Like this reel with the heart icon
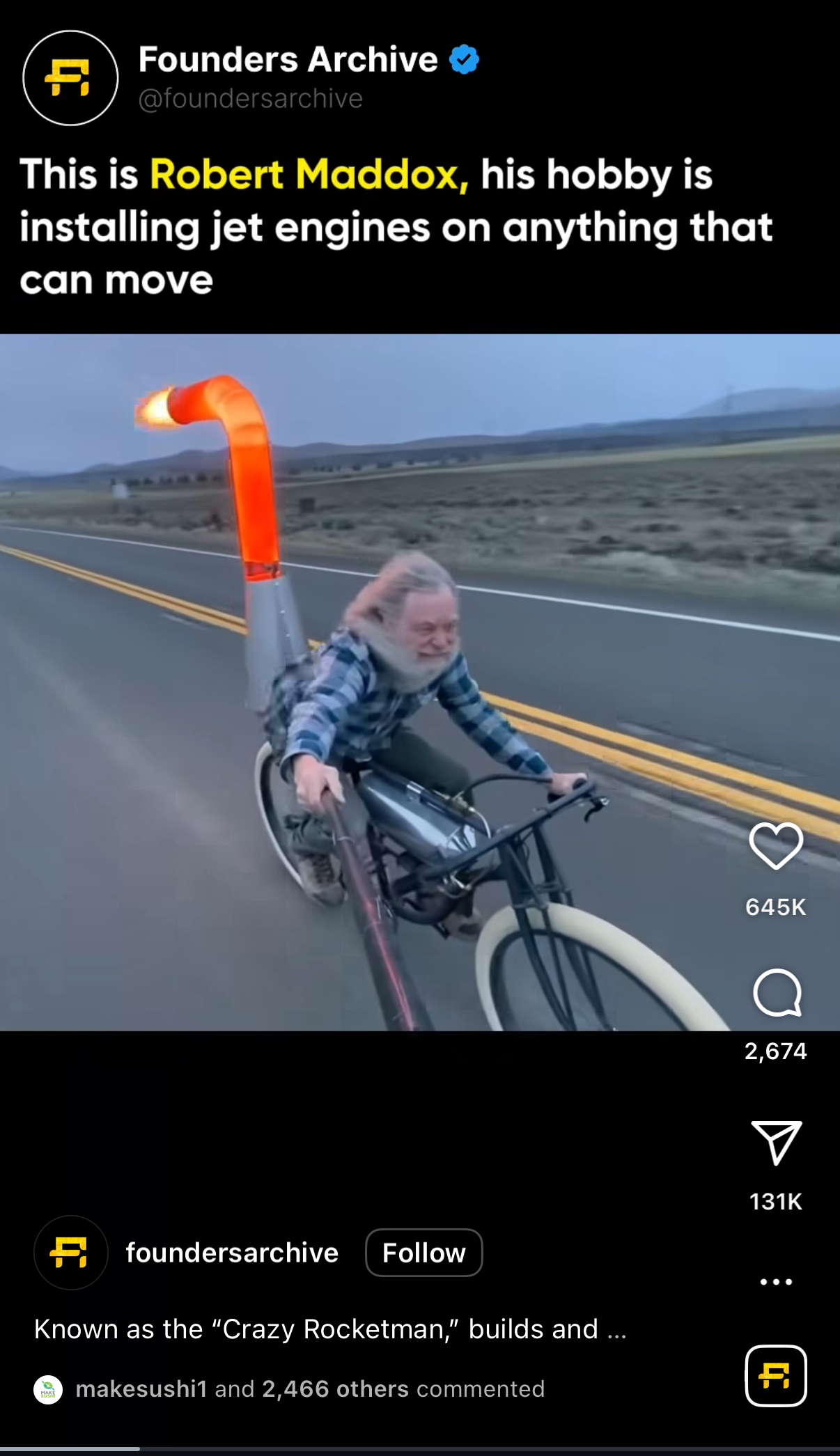This screenshot has width=840, height=1456. click(776, 846)
